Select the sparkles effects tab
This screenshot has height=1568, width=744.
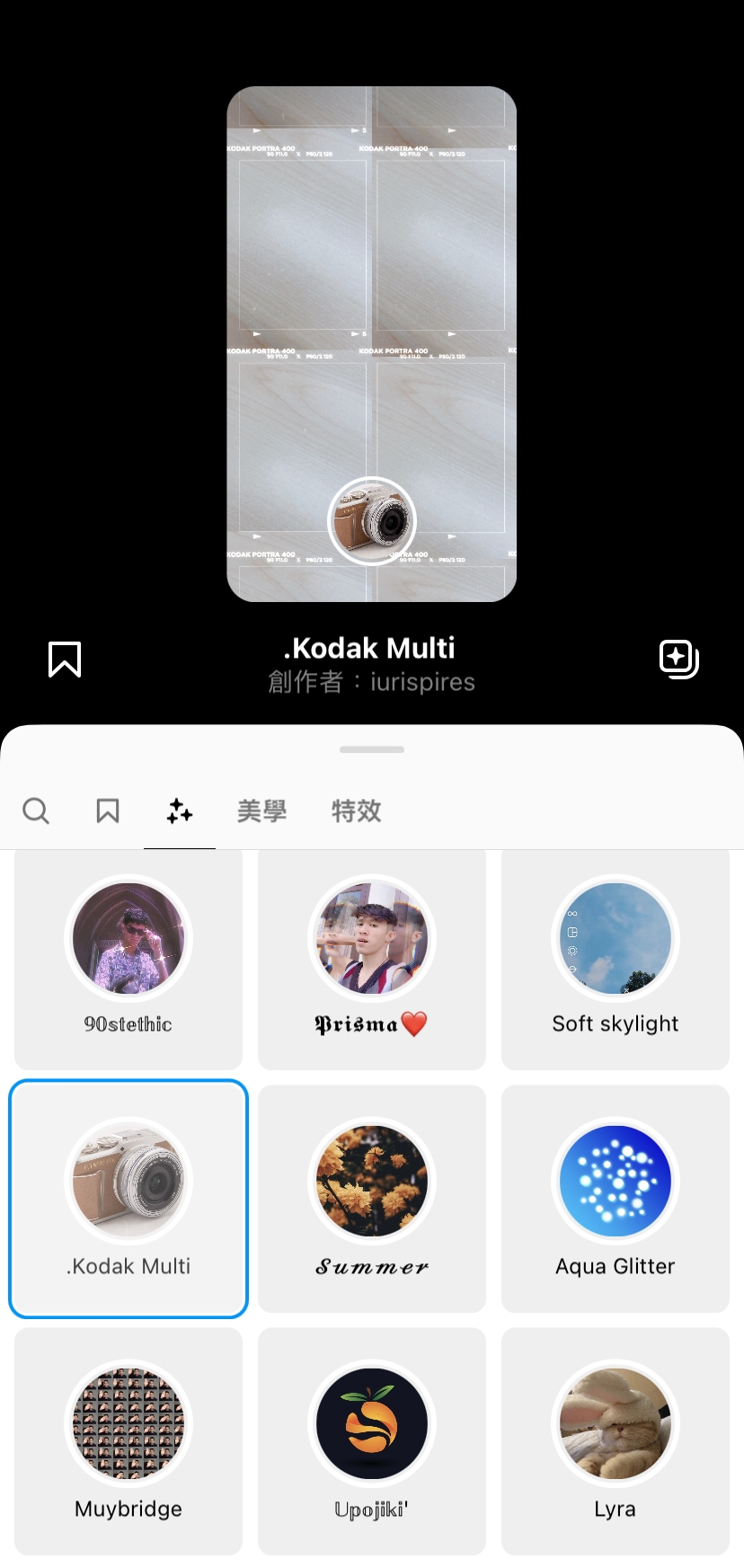[x=180, y=811]
